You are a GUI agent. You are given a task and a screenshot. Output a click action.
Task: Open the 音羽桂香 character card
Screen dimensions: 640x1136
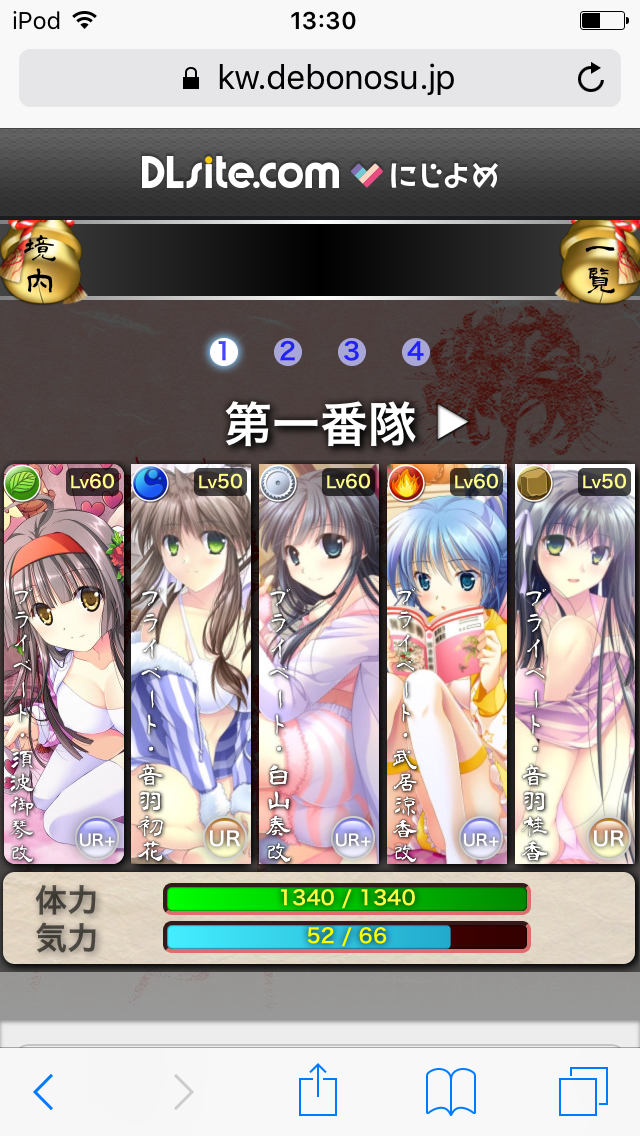pos(575,664)
